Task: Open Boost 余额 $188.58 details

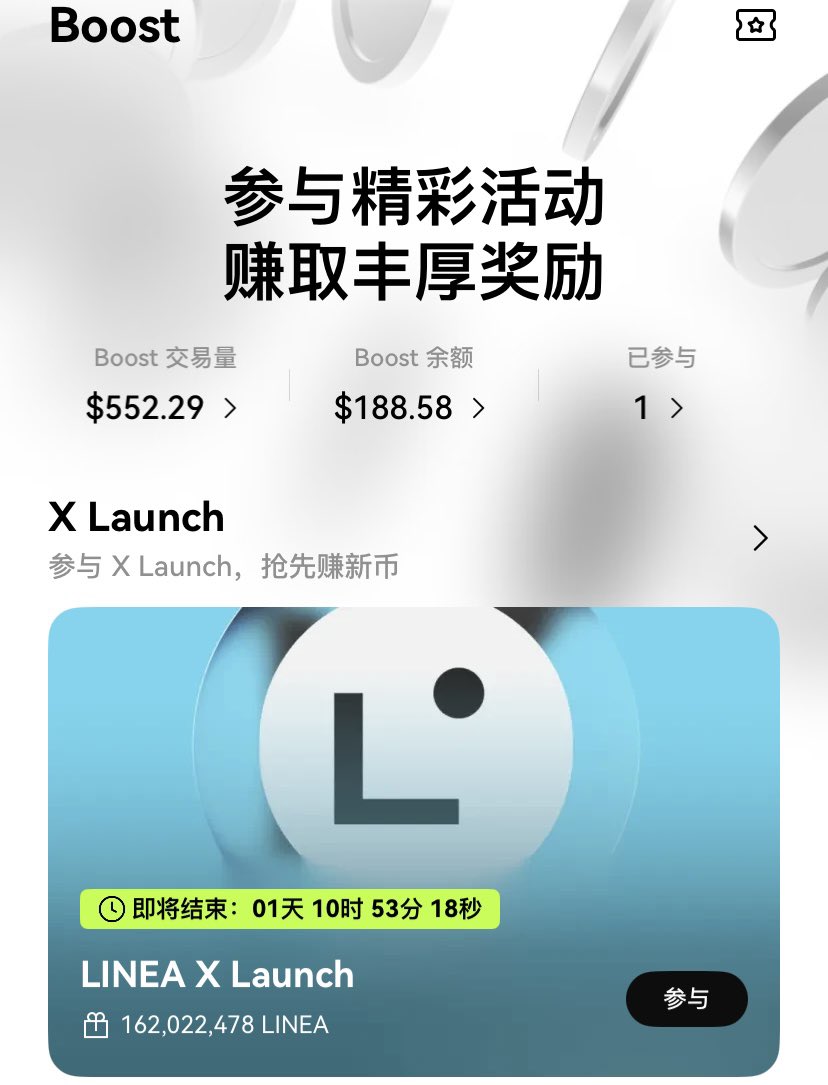Action: [410, 407]
